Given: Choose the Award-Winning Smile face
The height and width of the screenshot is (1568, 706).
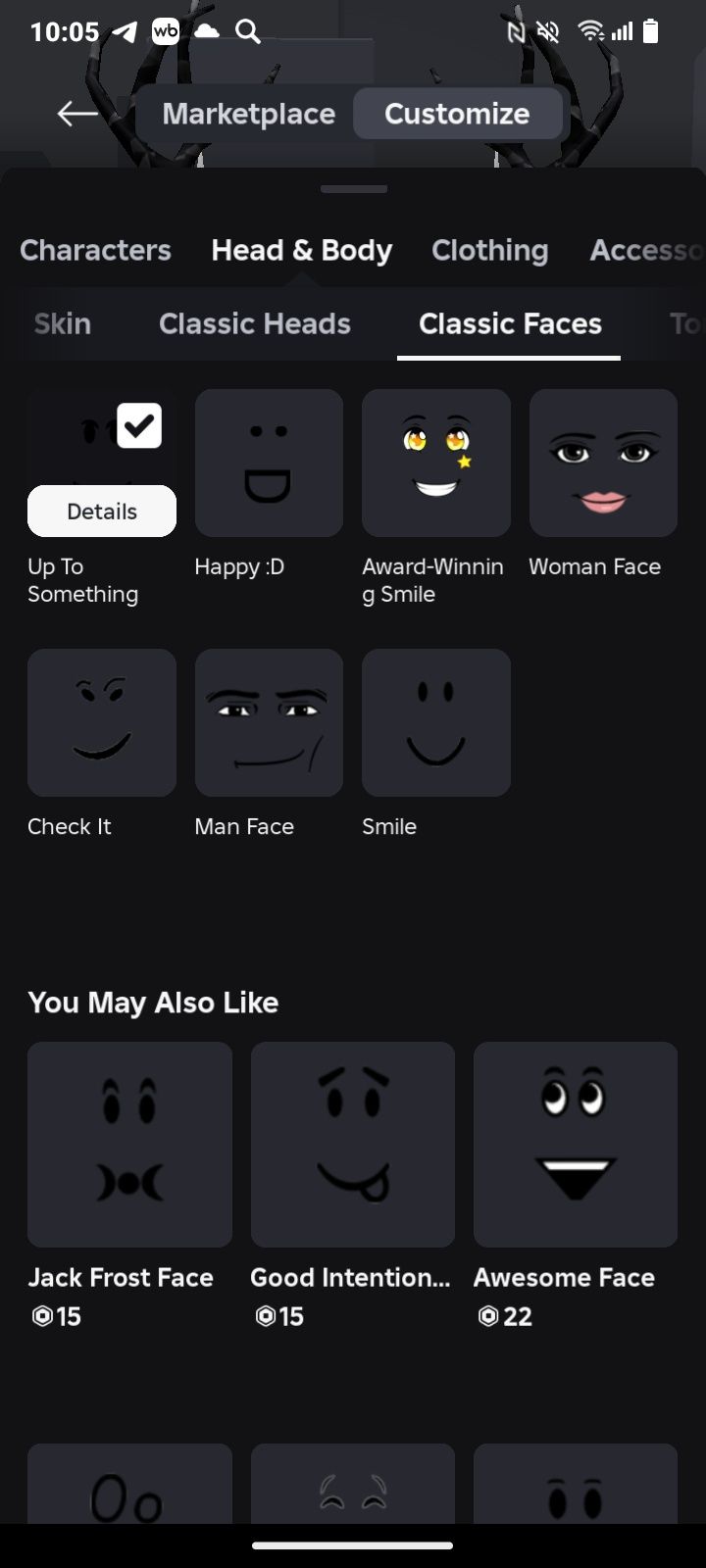Looking at the screenshot, I should [x=435, y=463].
